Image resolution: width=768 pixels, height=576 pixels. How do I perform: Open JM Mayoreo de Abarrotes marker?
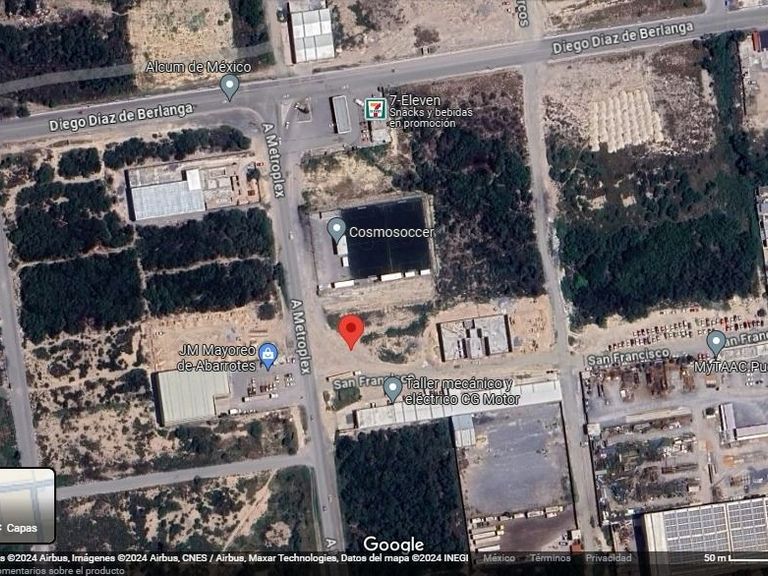click(x=268, y=354)
